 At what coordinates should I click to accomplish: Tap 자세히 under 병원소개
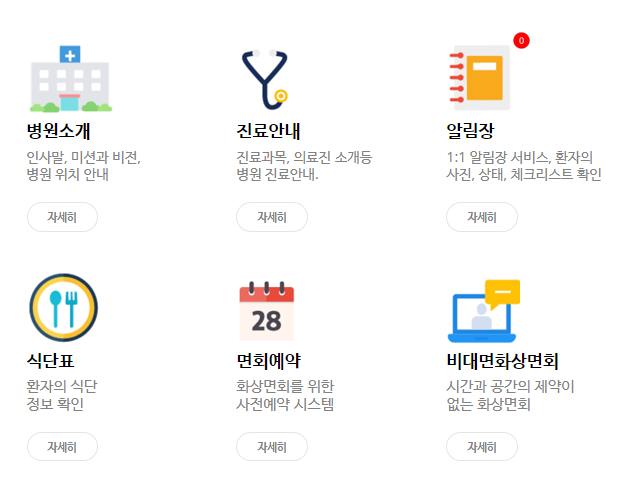pos(62,217)
